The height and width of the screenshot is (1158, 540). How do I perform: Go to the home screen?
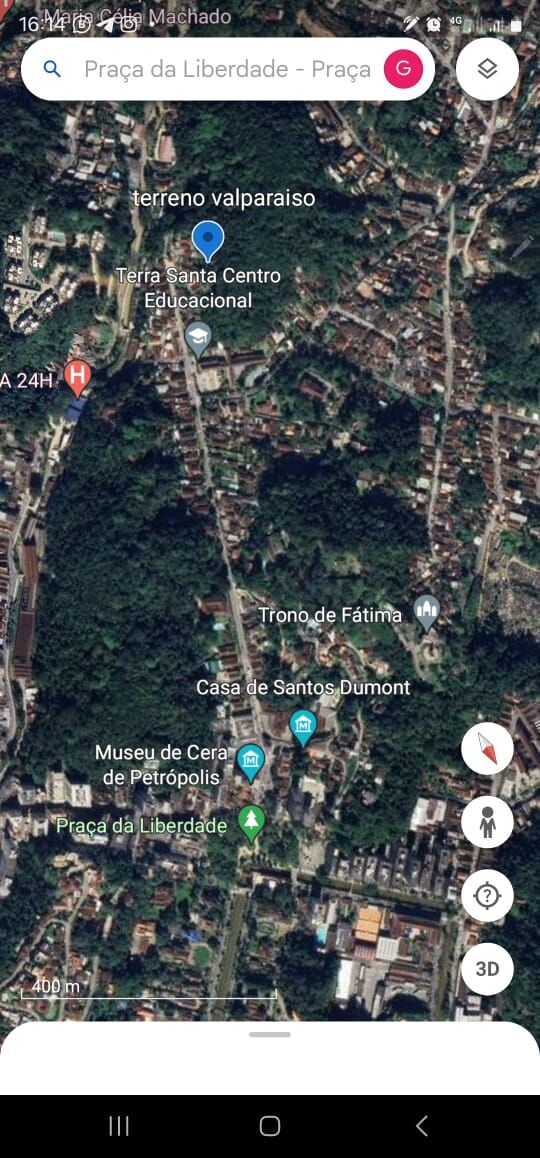tap(270, 1126)
